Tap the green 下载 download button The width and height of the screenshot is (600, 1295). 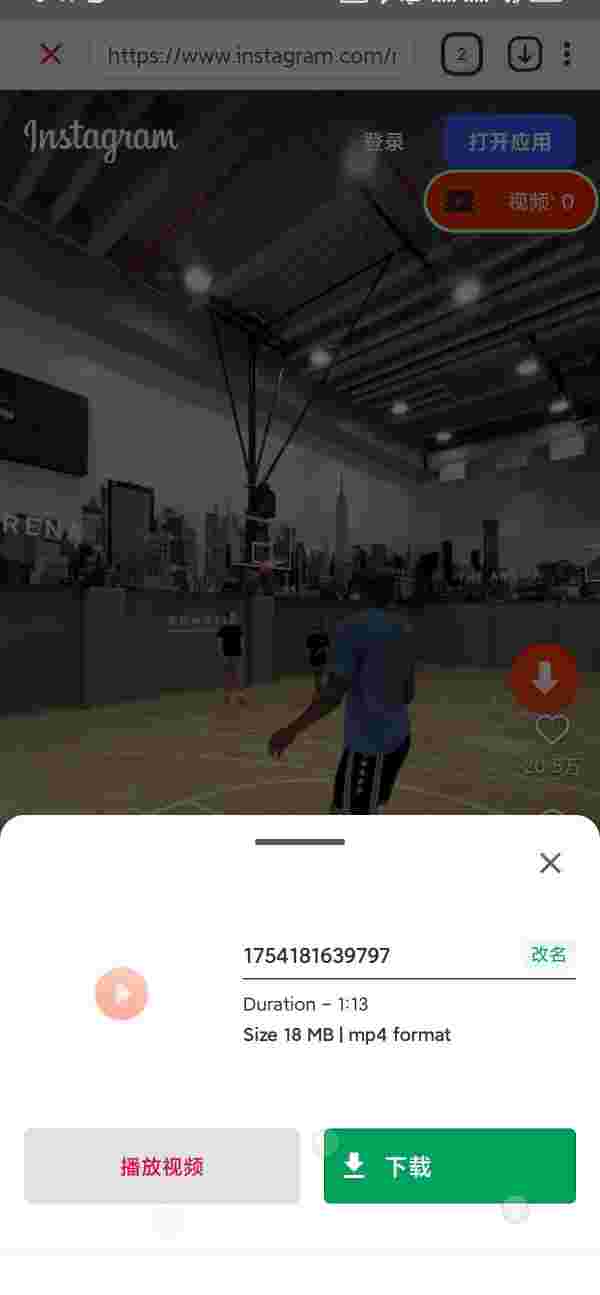[450, 1166]
